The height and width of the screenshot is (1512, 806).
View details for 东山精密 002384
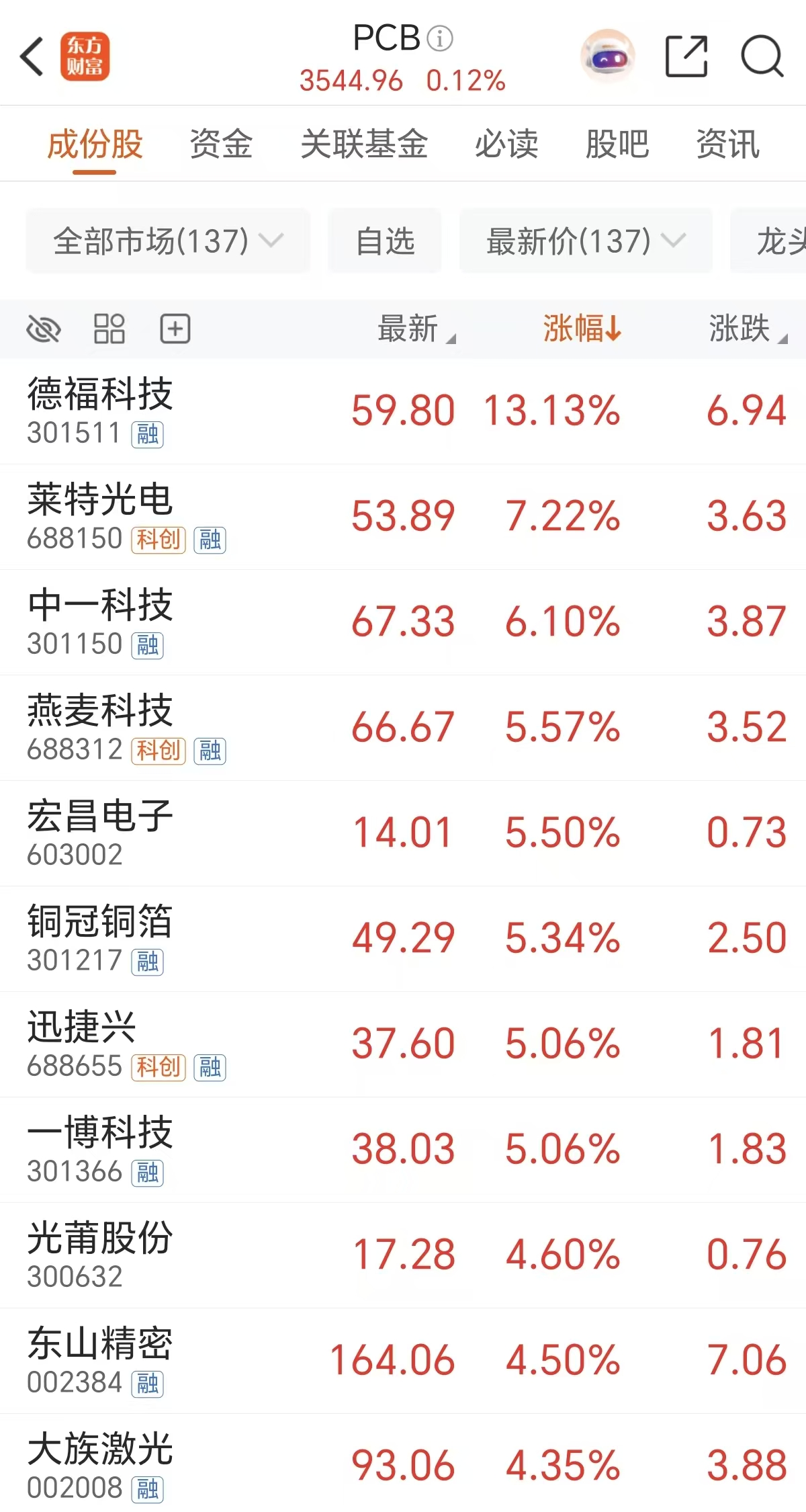[101, 1360]
